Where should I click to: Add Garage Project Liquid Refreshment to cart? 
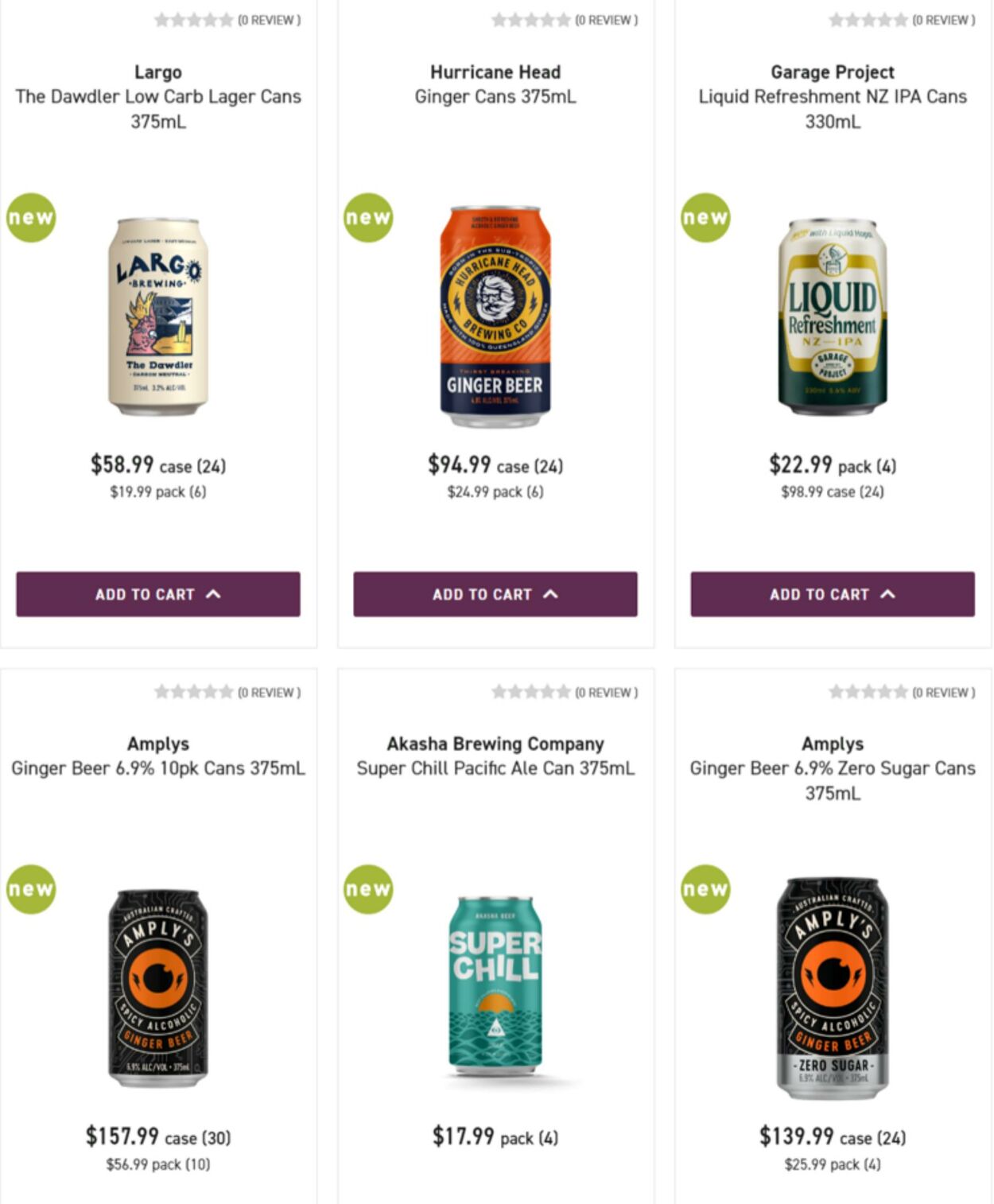pyautogui.click(x=832, y=594)
